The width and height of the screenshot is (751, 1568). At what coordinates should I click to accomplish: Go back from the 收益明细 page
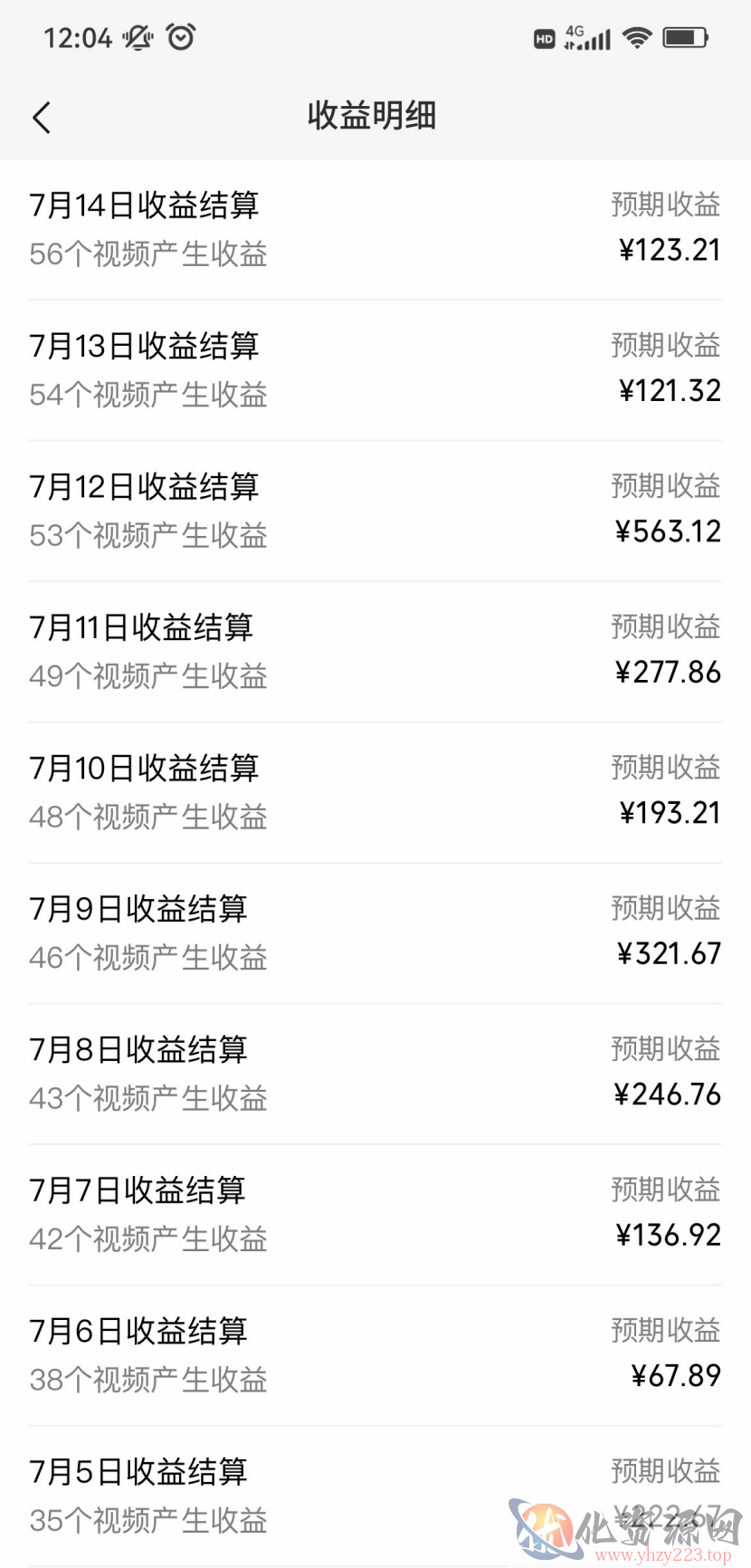[42, 118]
